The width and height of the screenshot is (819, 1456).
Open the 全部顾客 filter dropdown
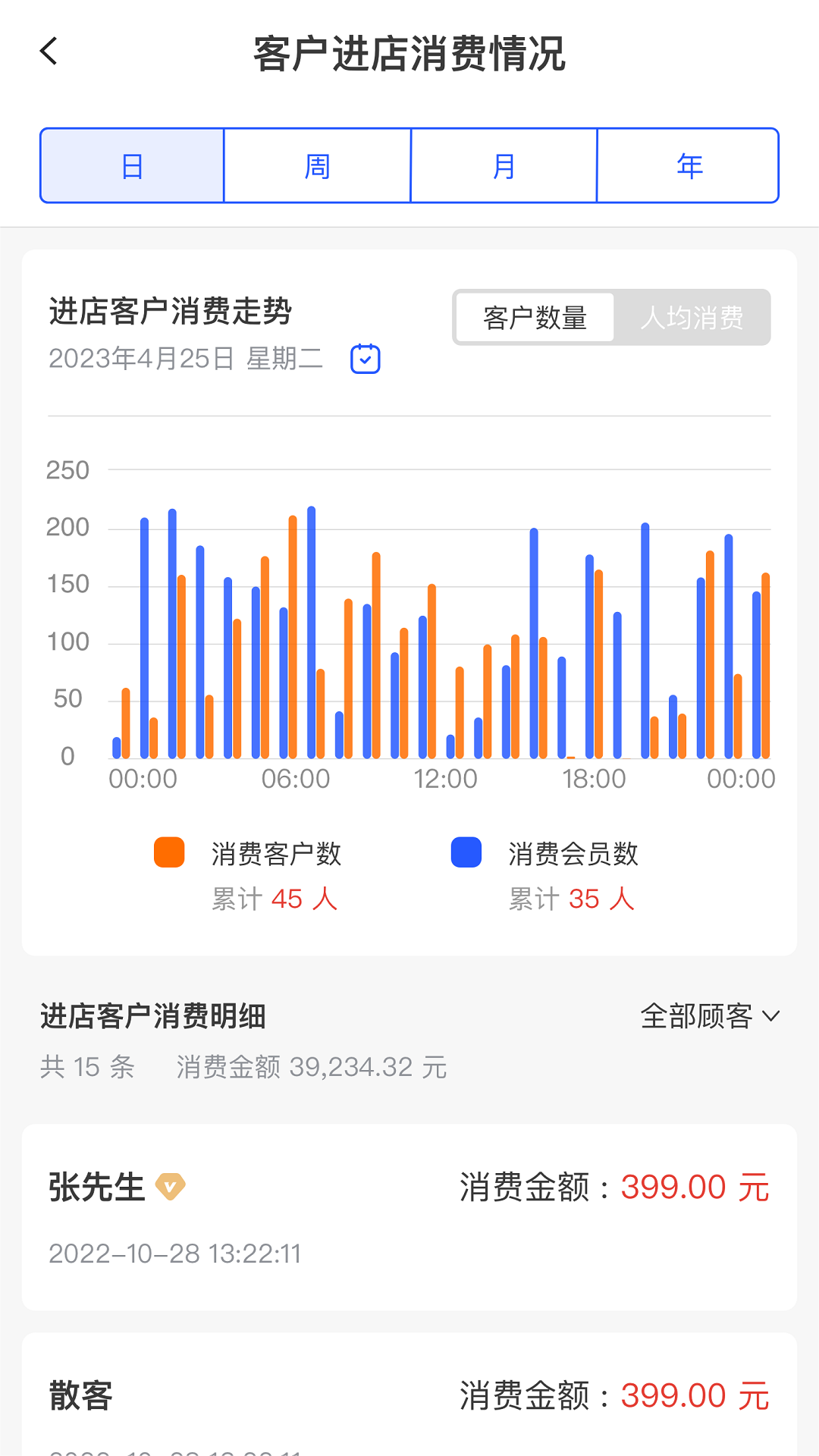coord(698,1016)
